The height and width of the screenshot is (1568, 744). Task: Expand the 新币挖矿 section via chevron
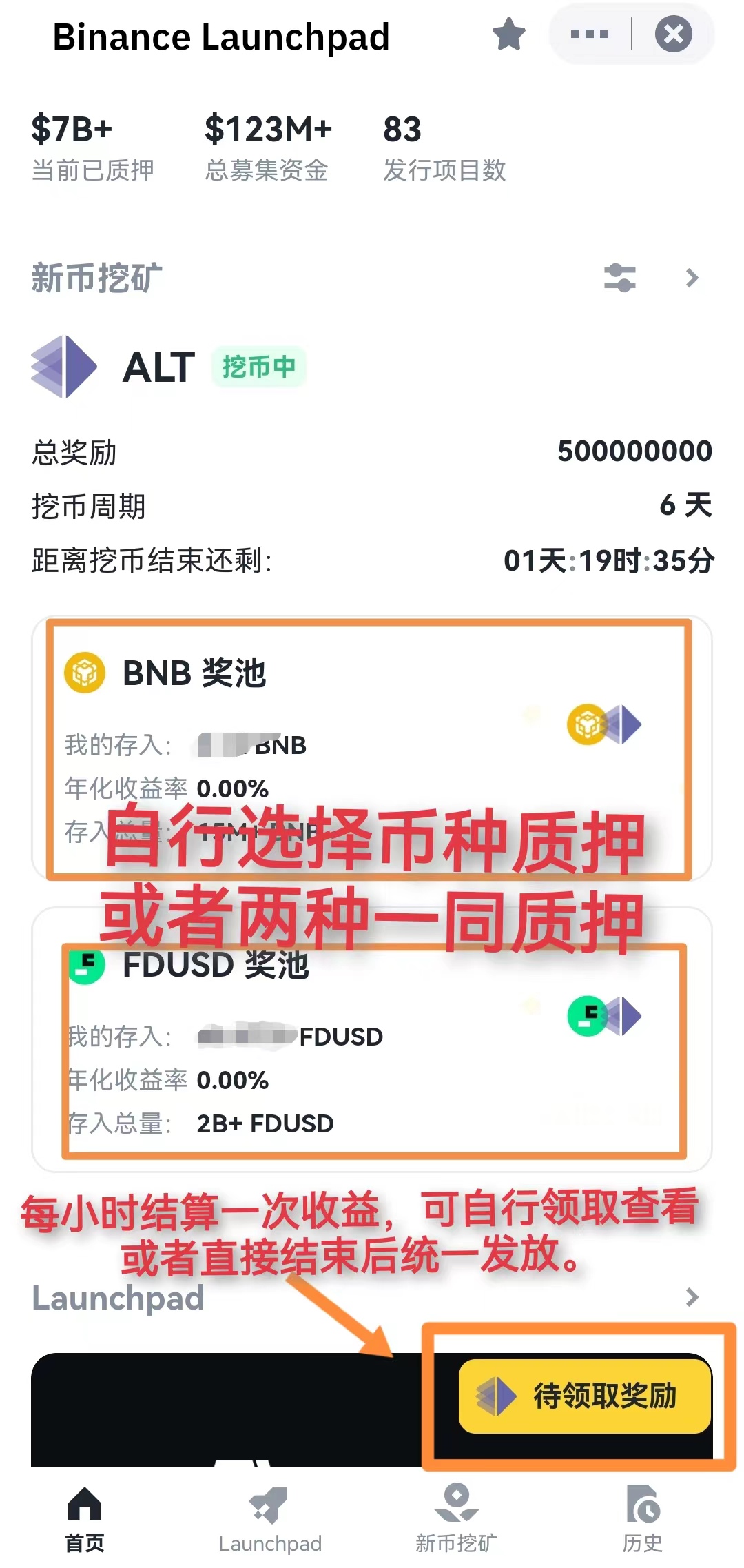692,278
